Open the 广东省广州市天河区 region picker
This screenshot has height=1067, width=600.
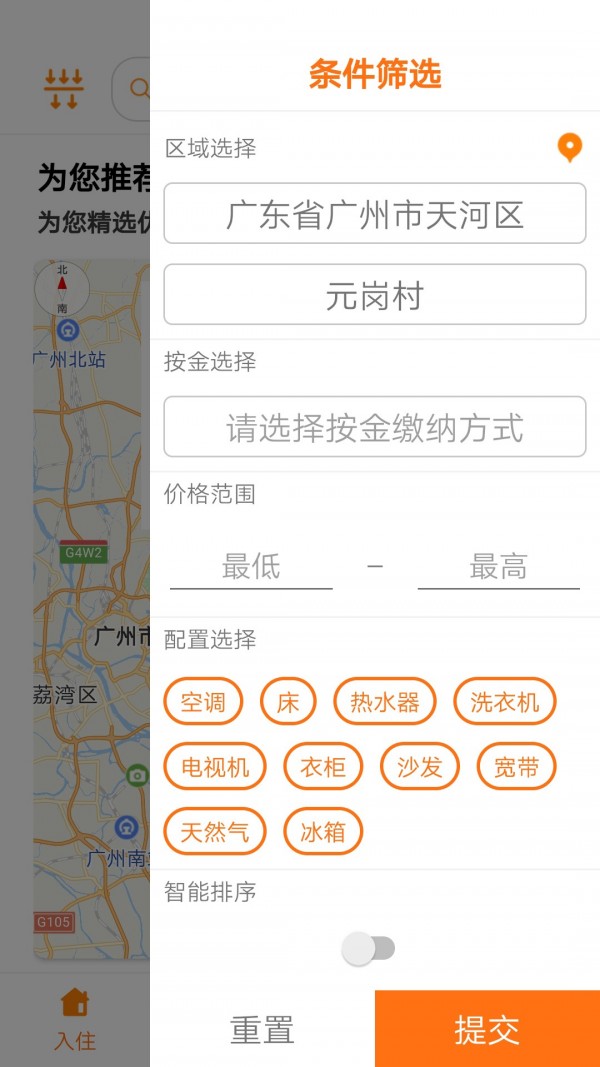(375, 213)
